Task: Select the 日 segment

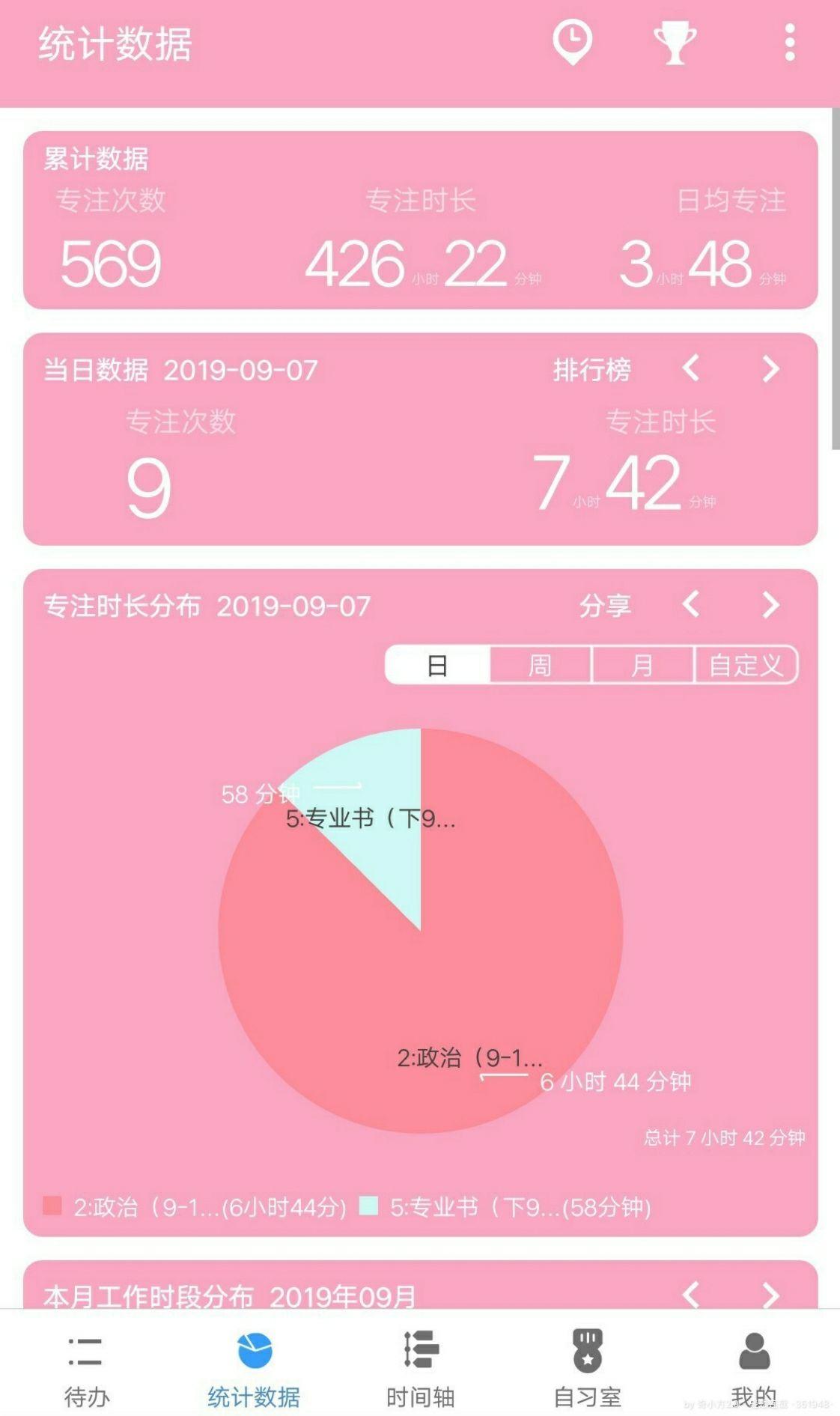Action: click(x=437, y=665)
